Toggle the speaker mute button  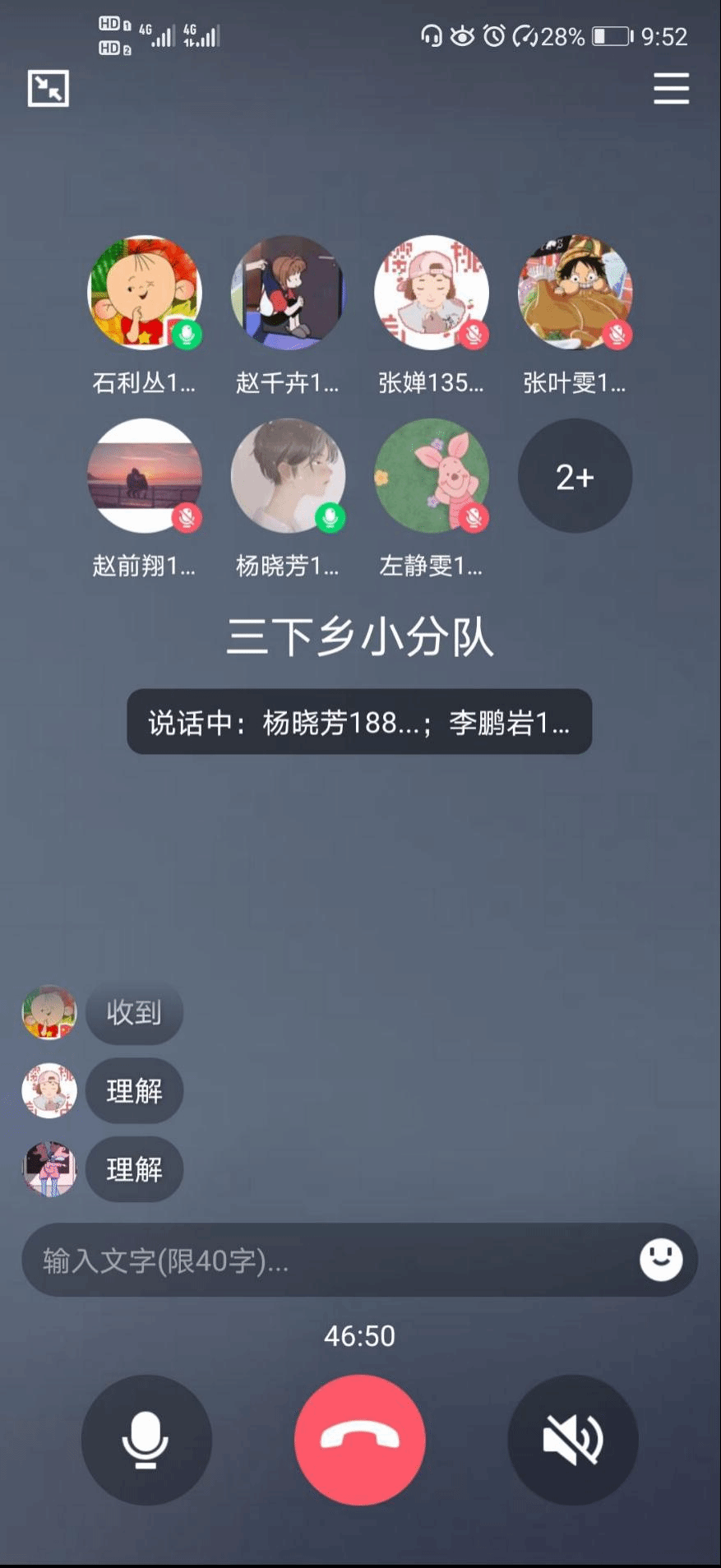click(x=573, y=1440)
